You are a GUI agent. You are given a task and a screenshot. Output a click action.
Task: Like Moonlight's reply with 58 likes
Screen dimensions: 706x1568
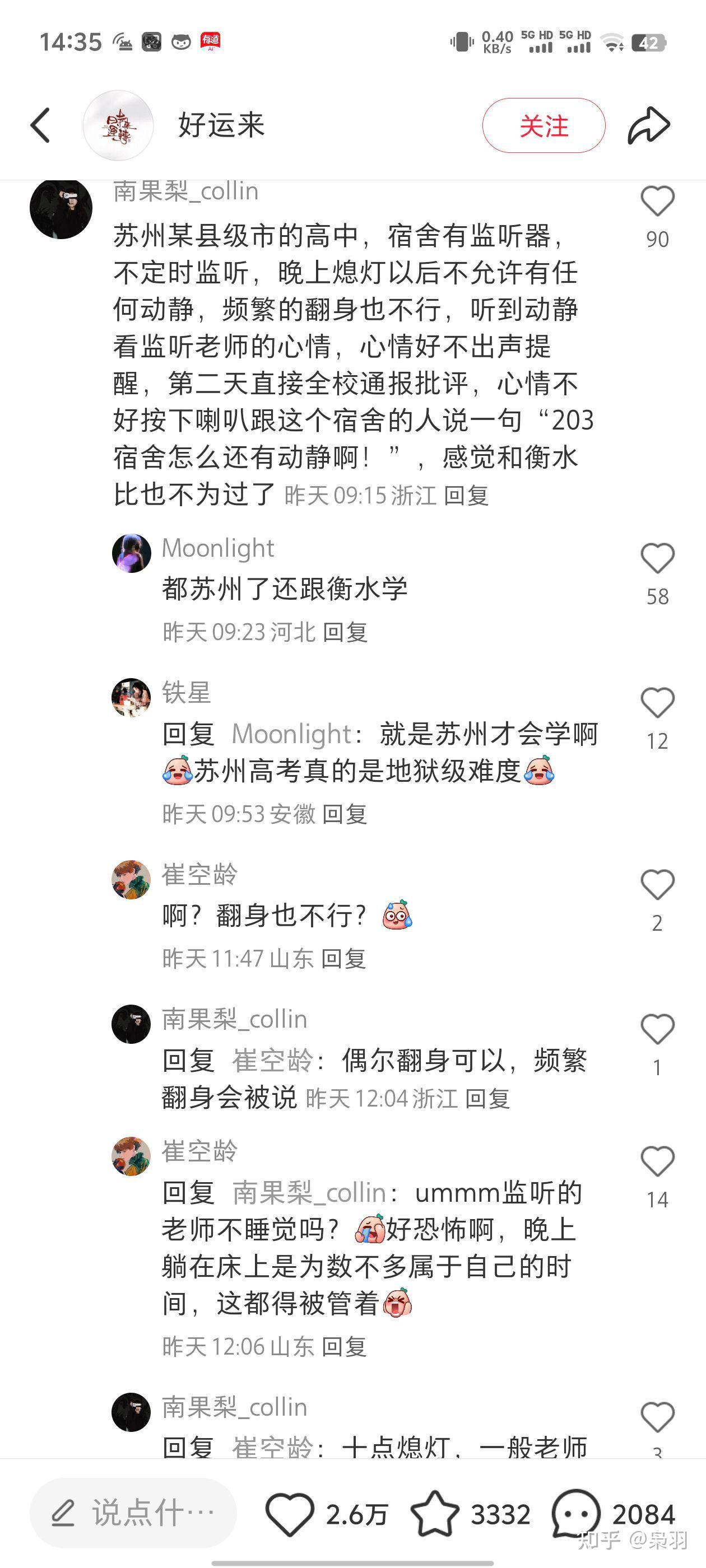tap(657, 559)
